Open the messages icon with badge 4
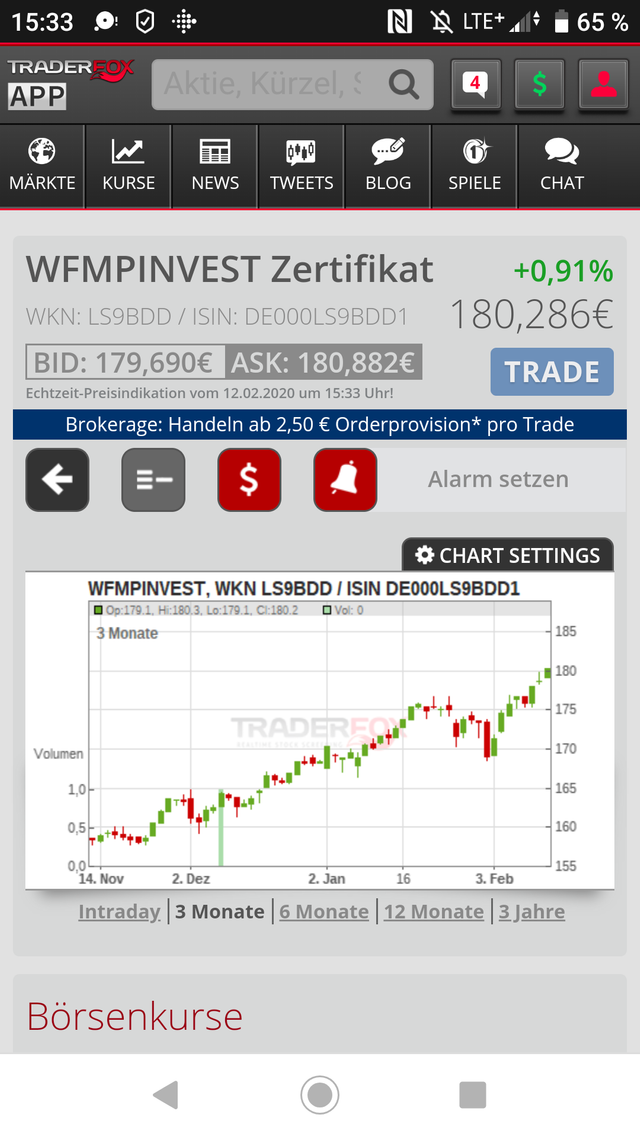This screenshot has height=1138, width=640. (x=476, y=84)
